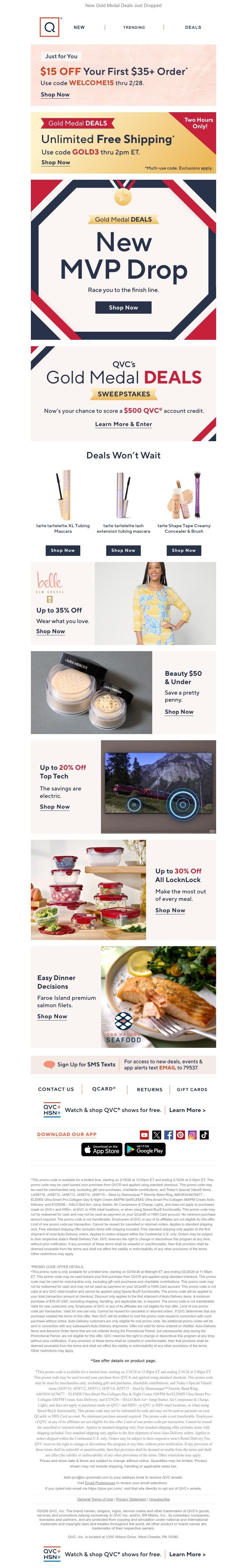Shop Now with the WELCOME15 offer
247x1568 pixels.
click(x=55, y=95)
